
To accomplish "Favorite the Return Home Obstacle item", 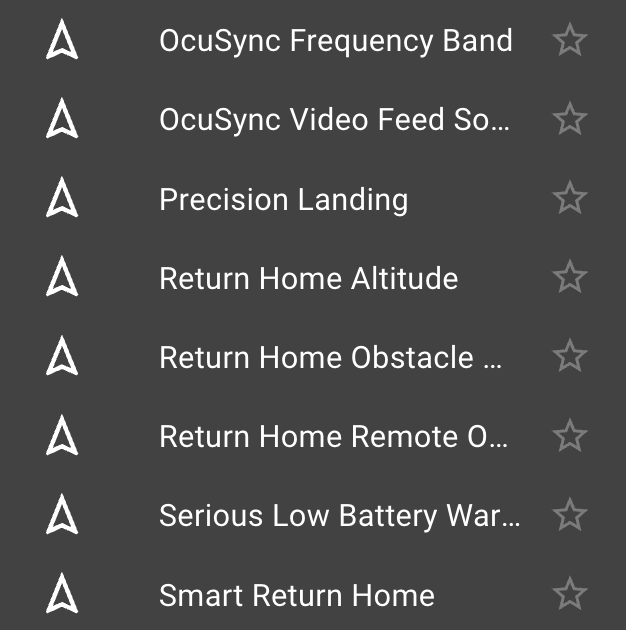I will [x=570, y=357].
